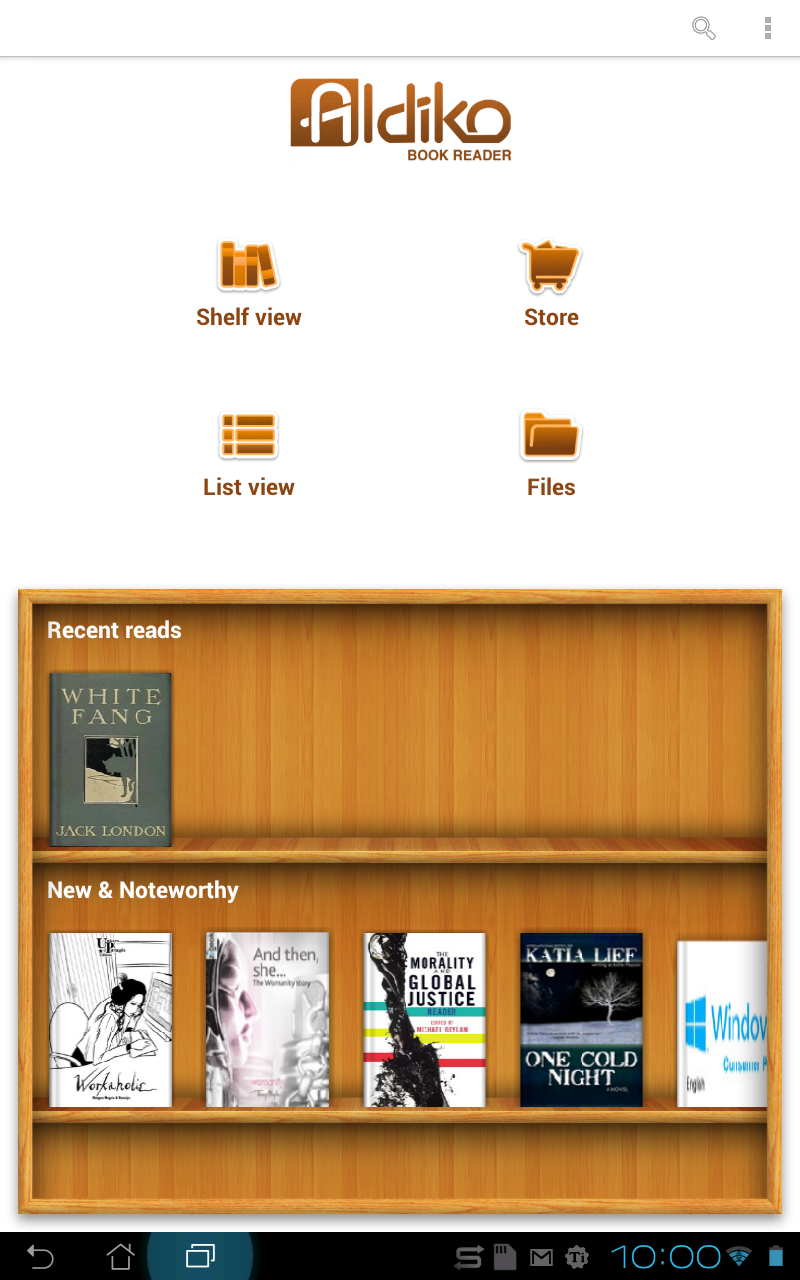Open the Store
Screen dimensions: 800x1280
click(551, 285)
